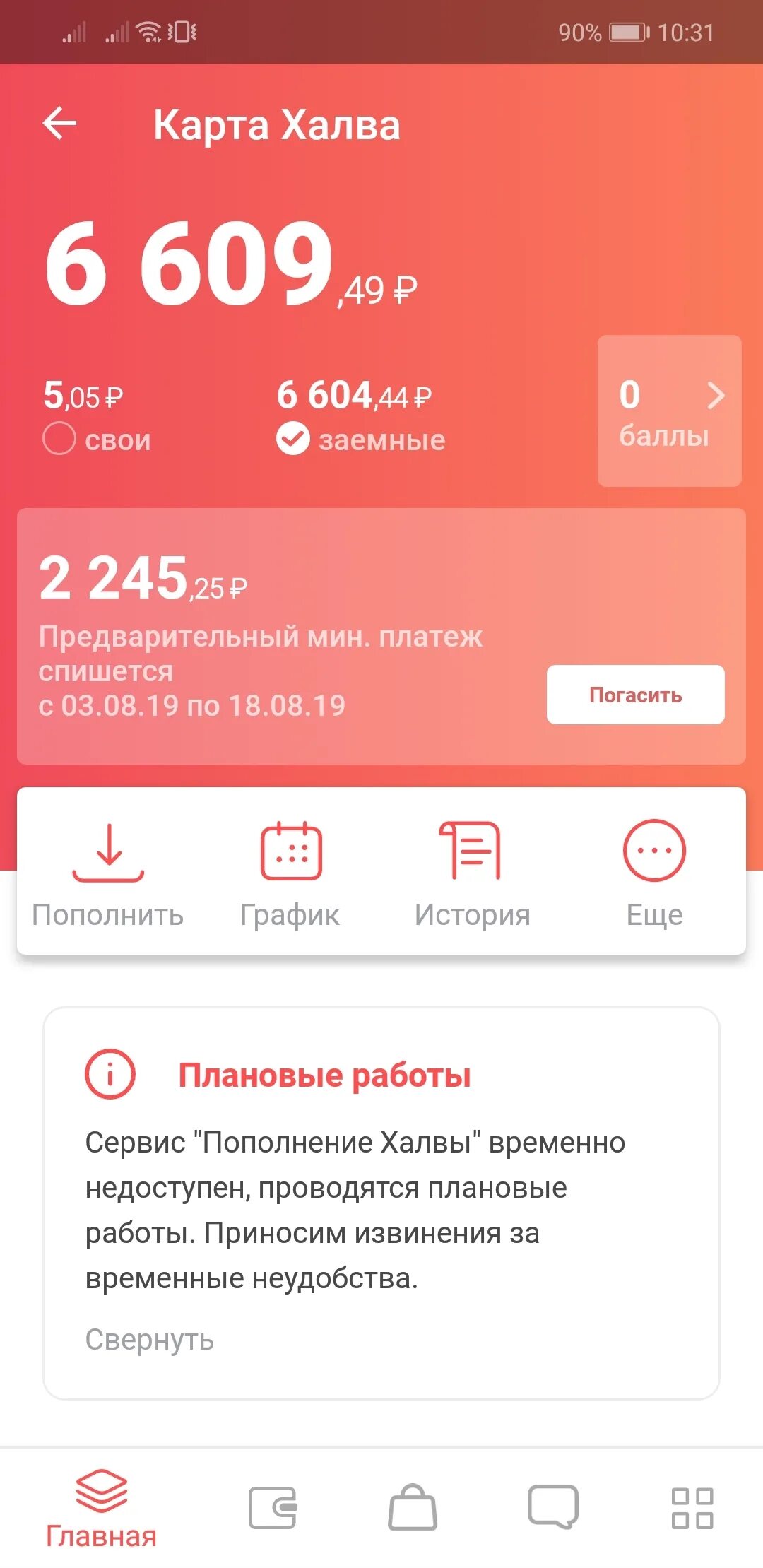Open Пополнить to top up card
Viewport: 763px width, 1568px height.
108,873
